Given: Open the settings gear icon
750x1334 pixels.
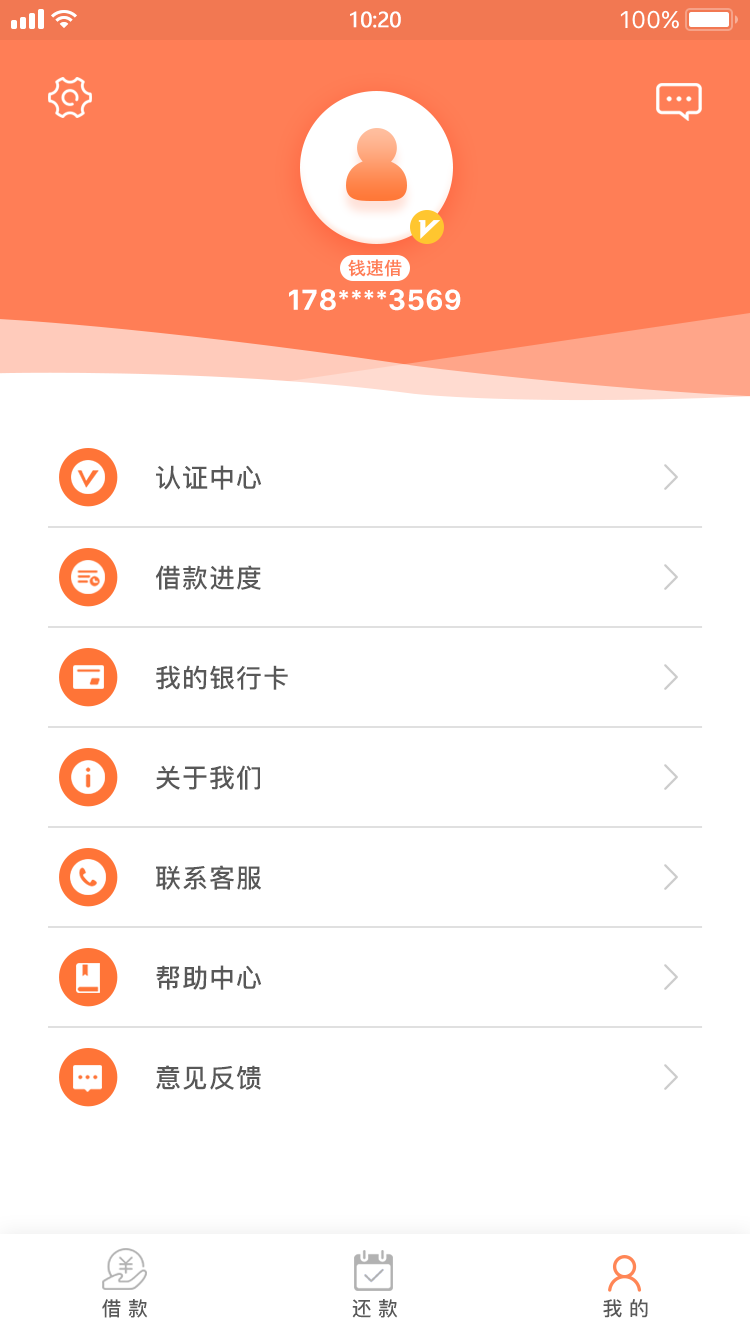Looking at the screenshot, I should (x=70, y=98).
